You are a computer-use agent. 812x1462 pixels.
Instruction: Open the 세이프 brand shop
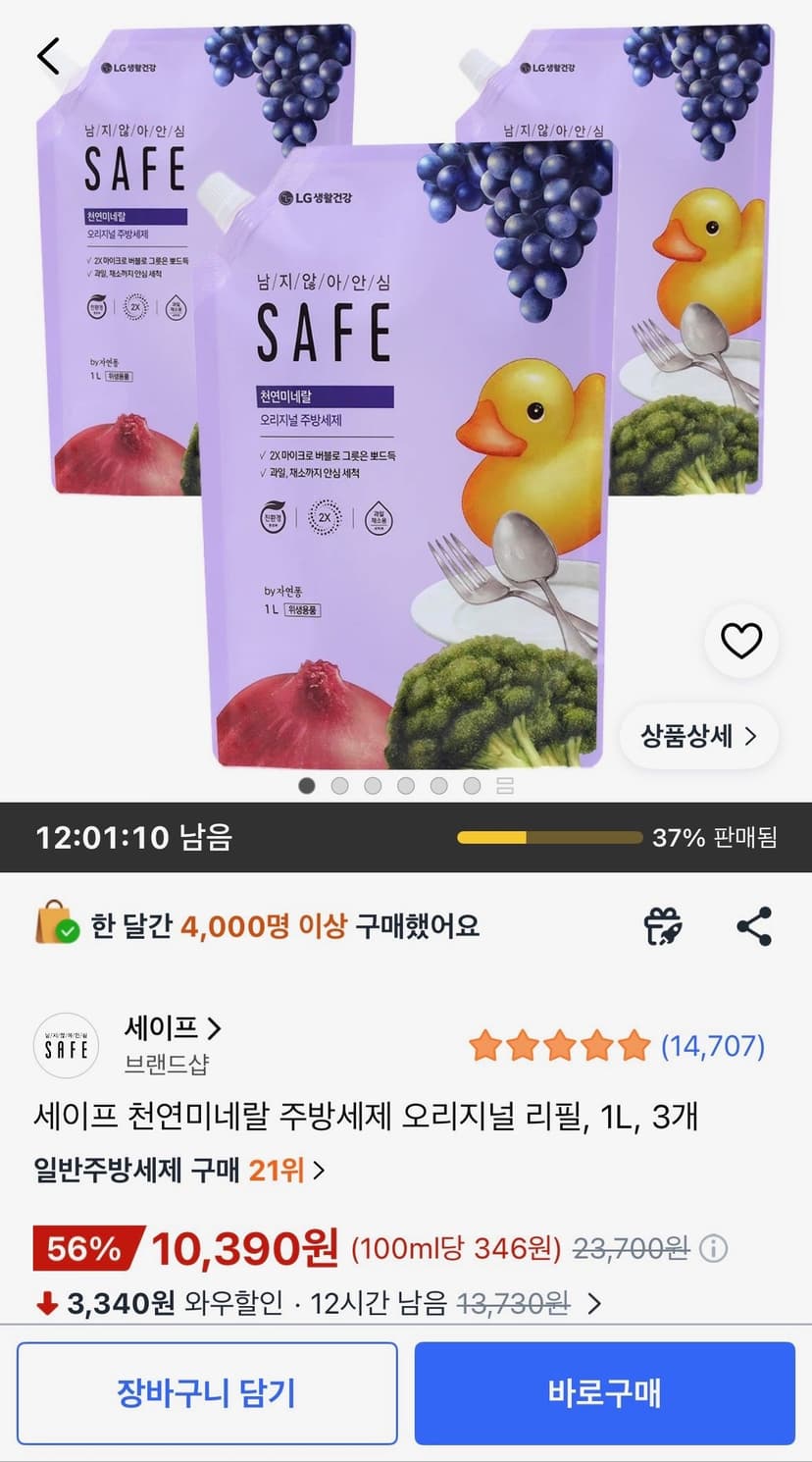173,1028
